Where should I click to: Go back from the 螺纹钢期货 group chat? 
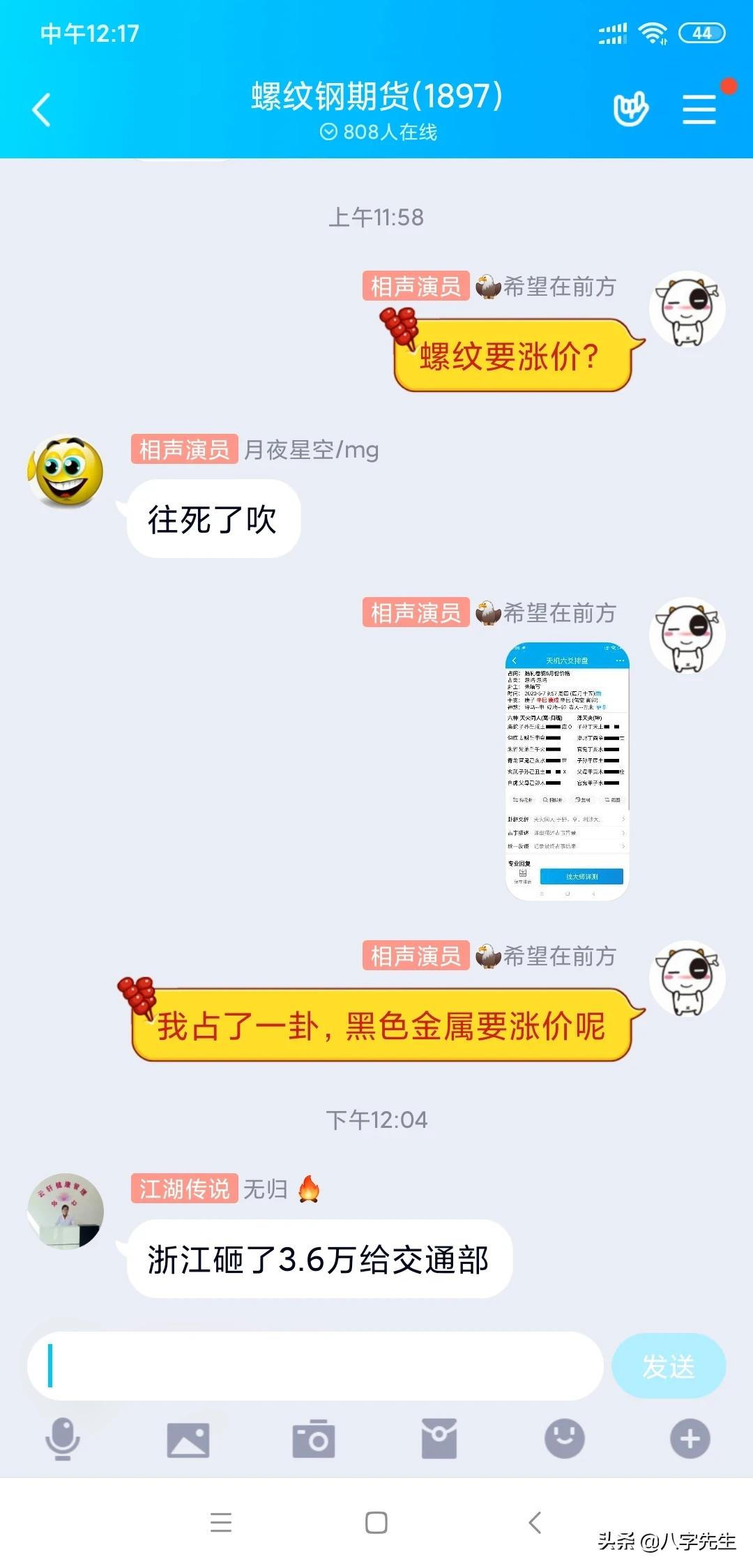[42, 110]
